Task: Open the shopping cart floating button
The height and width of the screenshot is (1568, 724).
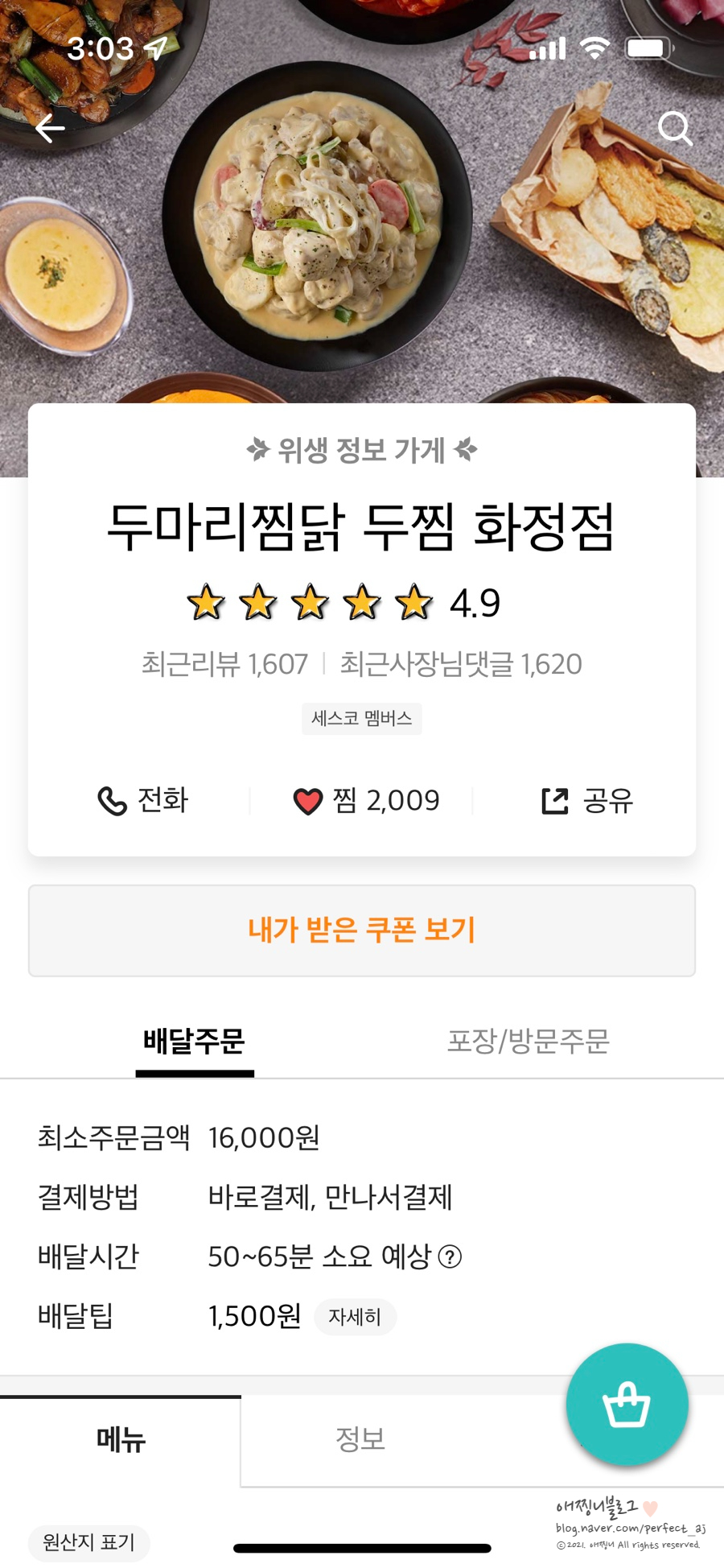Action: tap(627, 1404)
